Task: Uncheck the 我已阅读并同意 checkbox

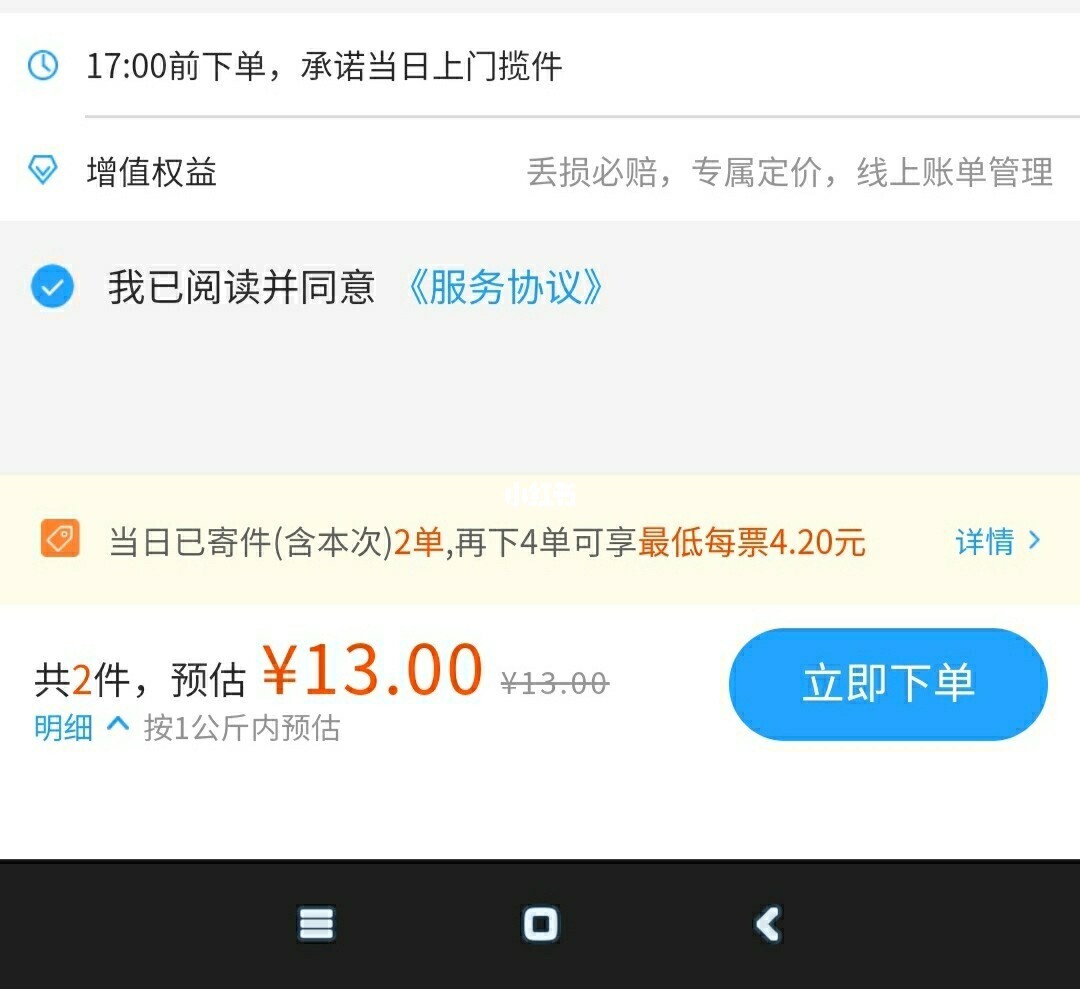Action: tap(52, 288)
